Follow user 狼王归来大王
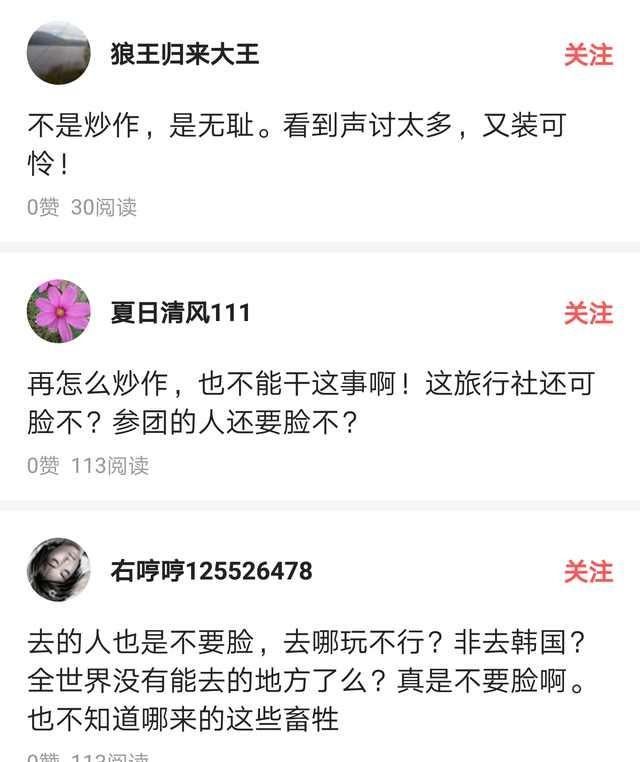 [x=588, y=54]
